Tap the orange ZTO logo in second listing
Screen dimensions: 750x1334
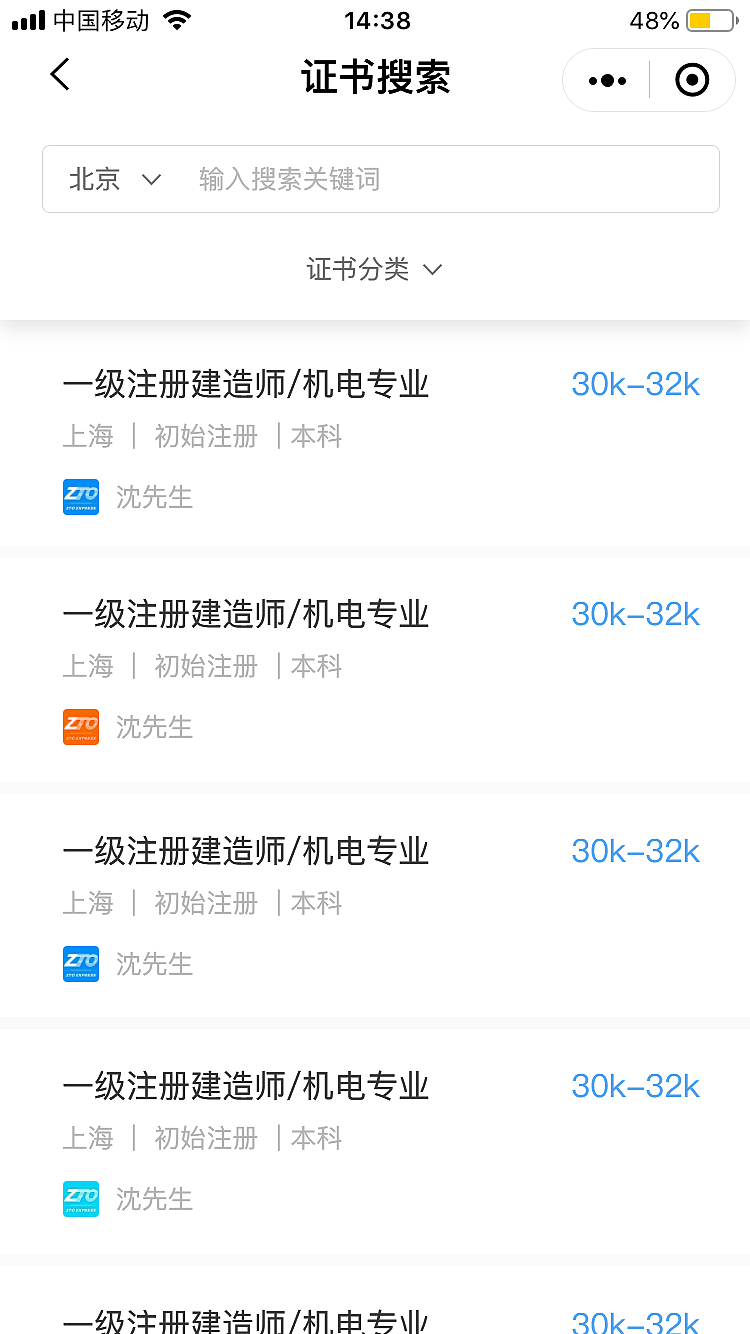coord(81,727)
